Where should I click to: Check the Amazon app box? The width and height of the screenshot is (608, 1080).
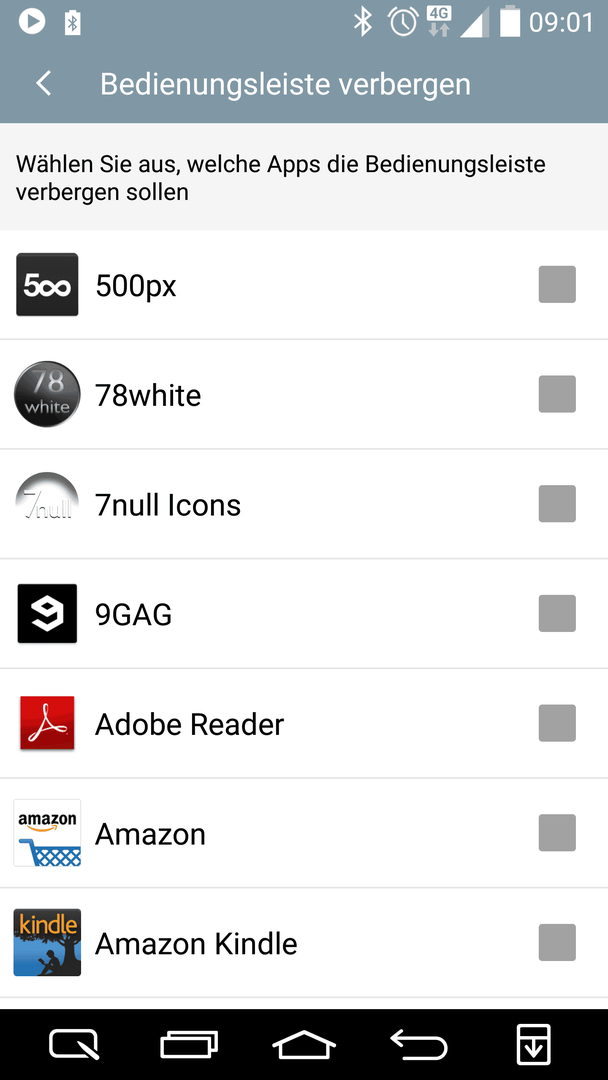click(x=557, y=833)
